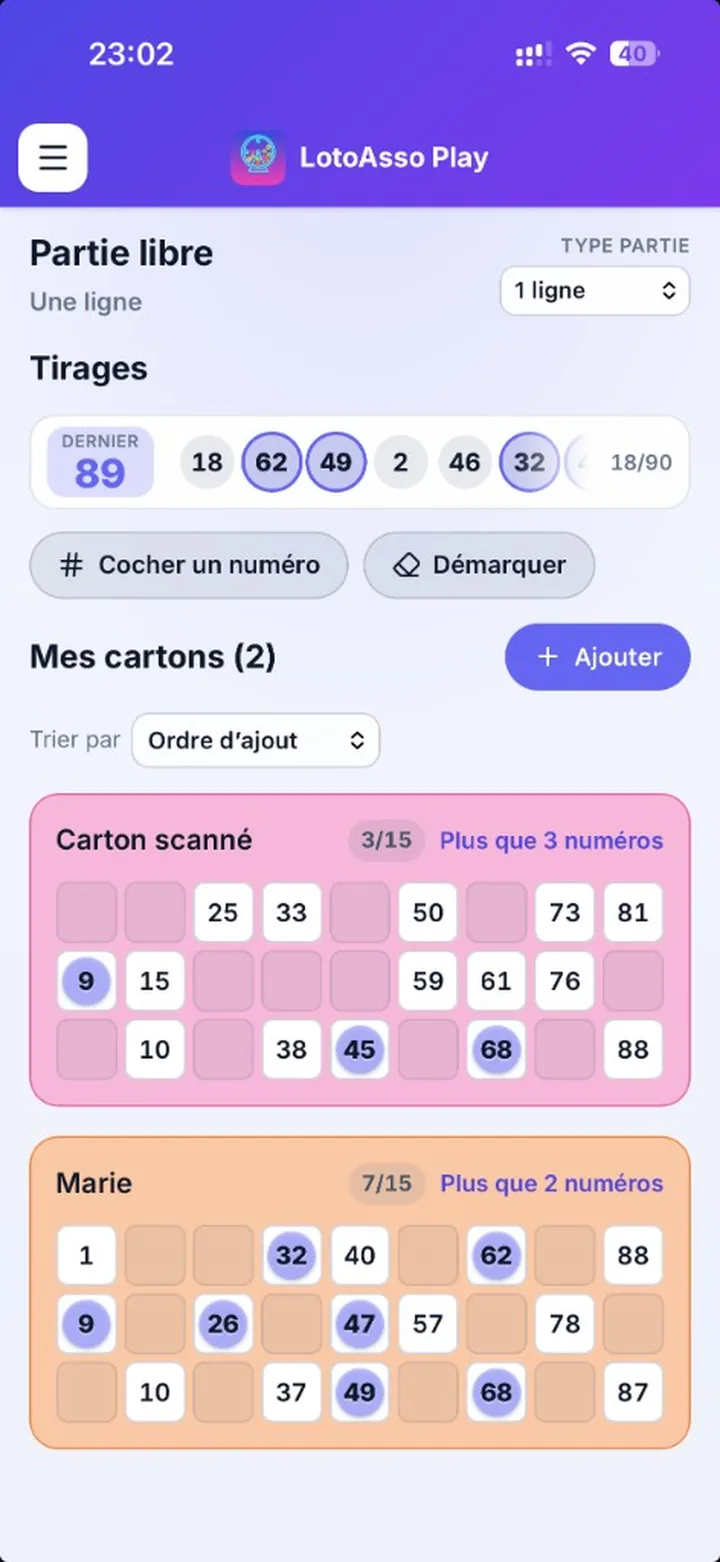Mark number 25 on Carton scanné

223,912
